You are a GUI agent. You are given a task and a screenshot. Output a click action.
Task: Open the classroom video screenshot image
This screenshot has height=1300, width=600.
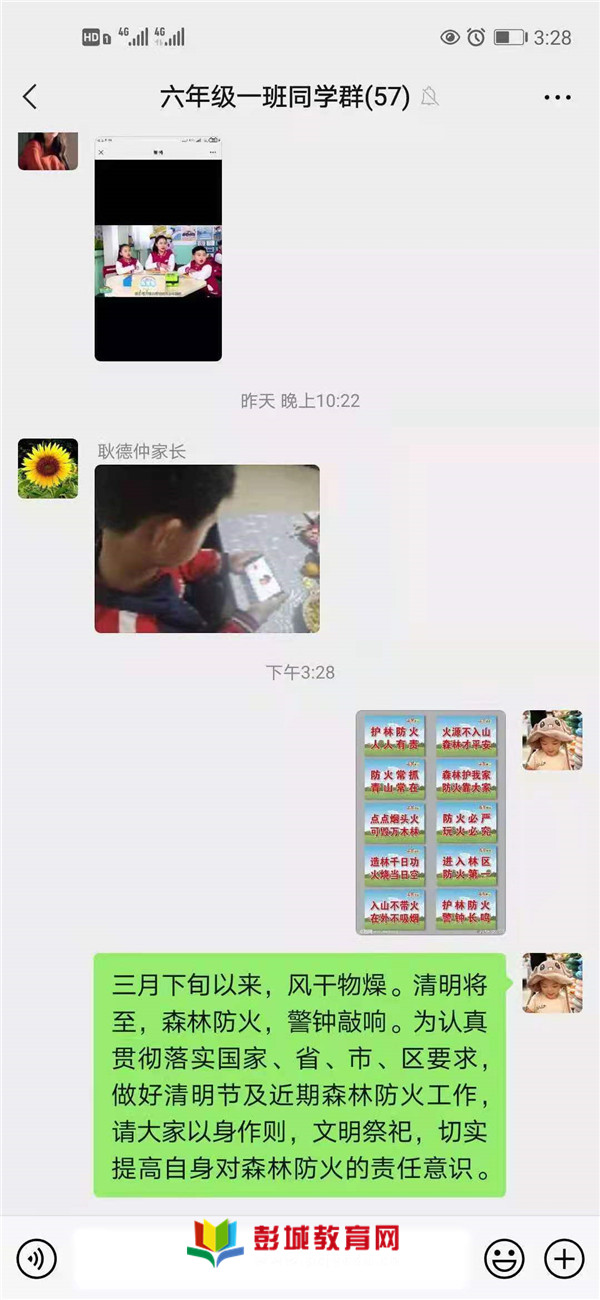coord(158,249)
